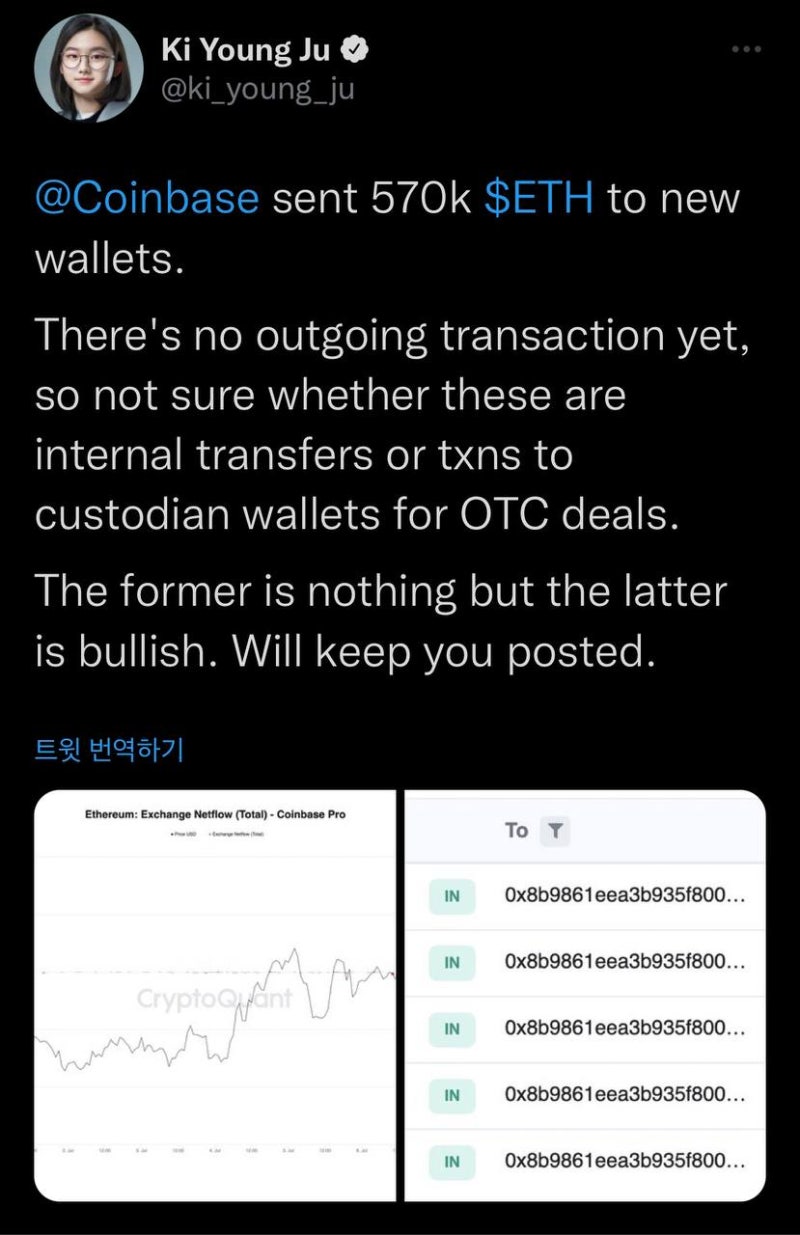800x1235 pixels.
Task: Click the 트윗 번역하기 translate link
Action: click(x=108, y=748)
